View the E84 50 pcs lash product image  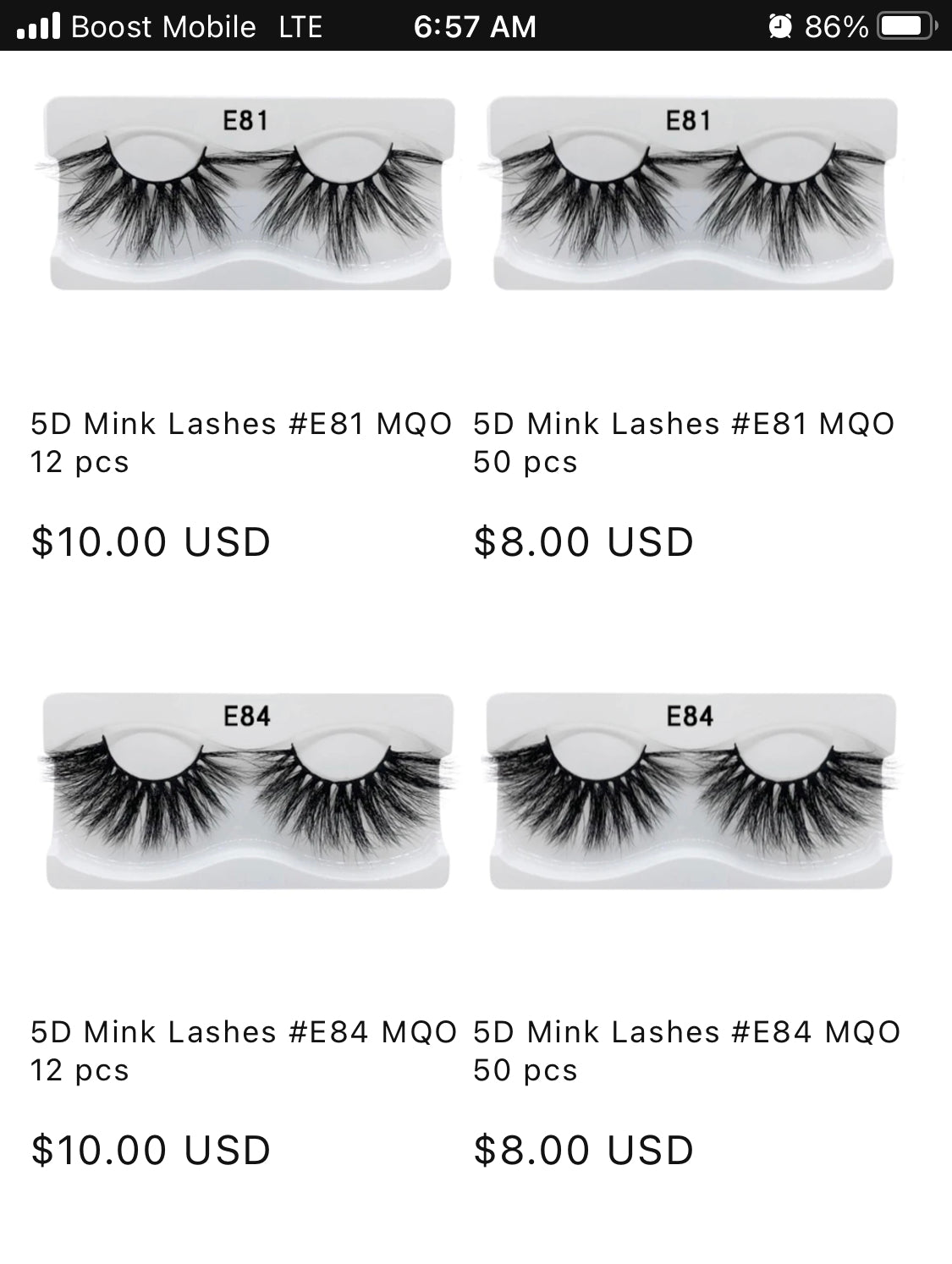click(x=691, y=792)
